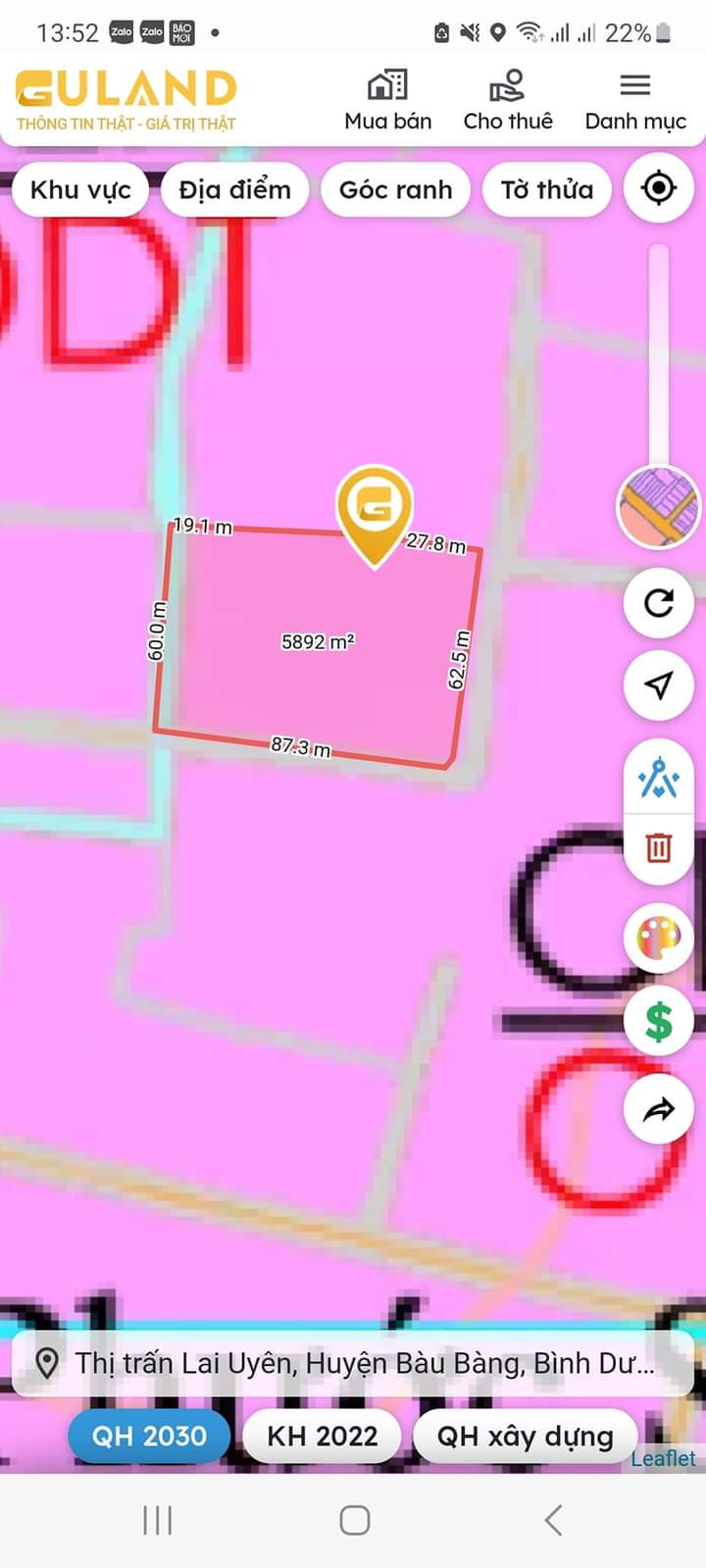706x1568 pixels.
Task: Refresh the map view
Action: (658, 602)
